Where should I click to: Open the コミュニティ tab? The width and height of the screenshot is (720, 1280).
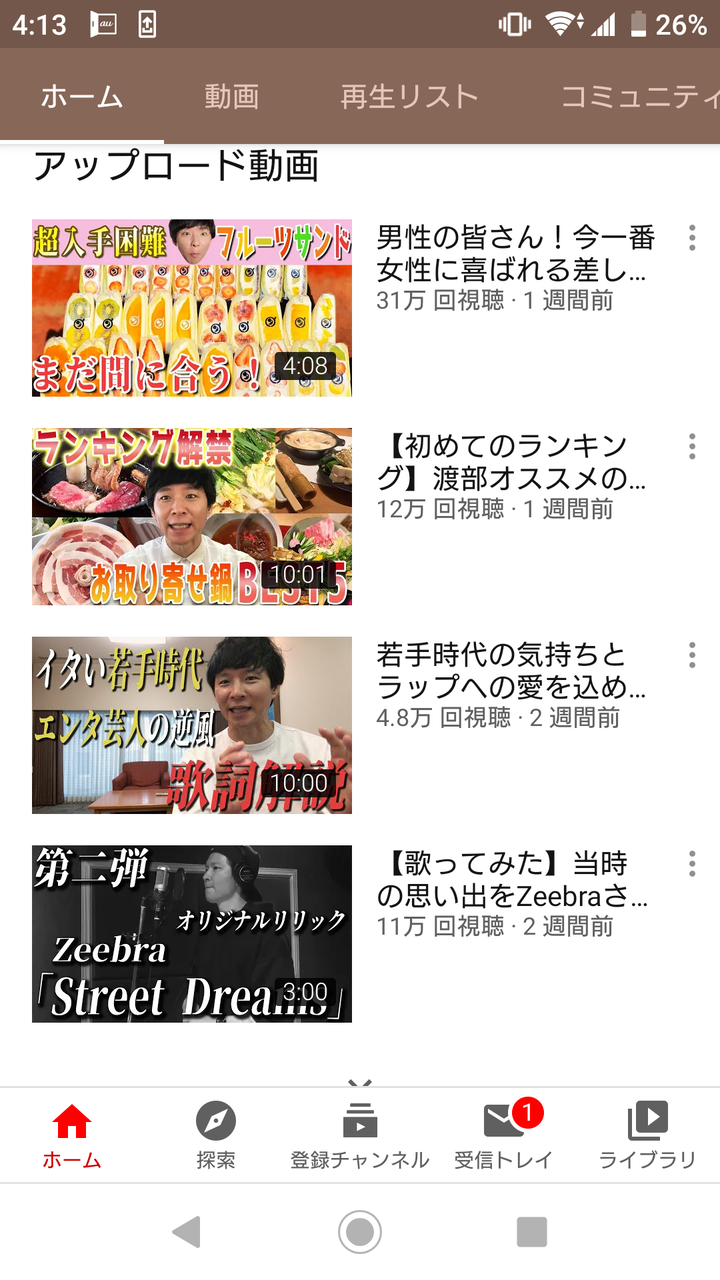pyautogui.click(x=640, y=96)
